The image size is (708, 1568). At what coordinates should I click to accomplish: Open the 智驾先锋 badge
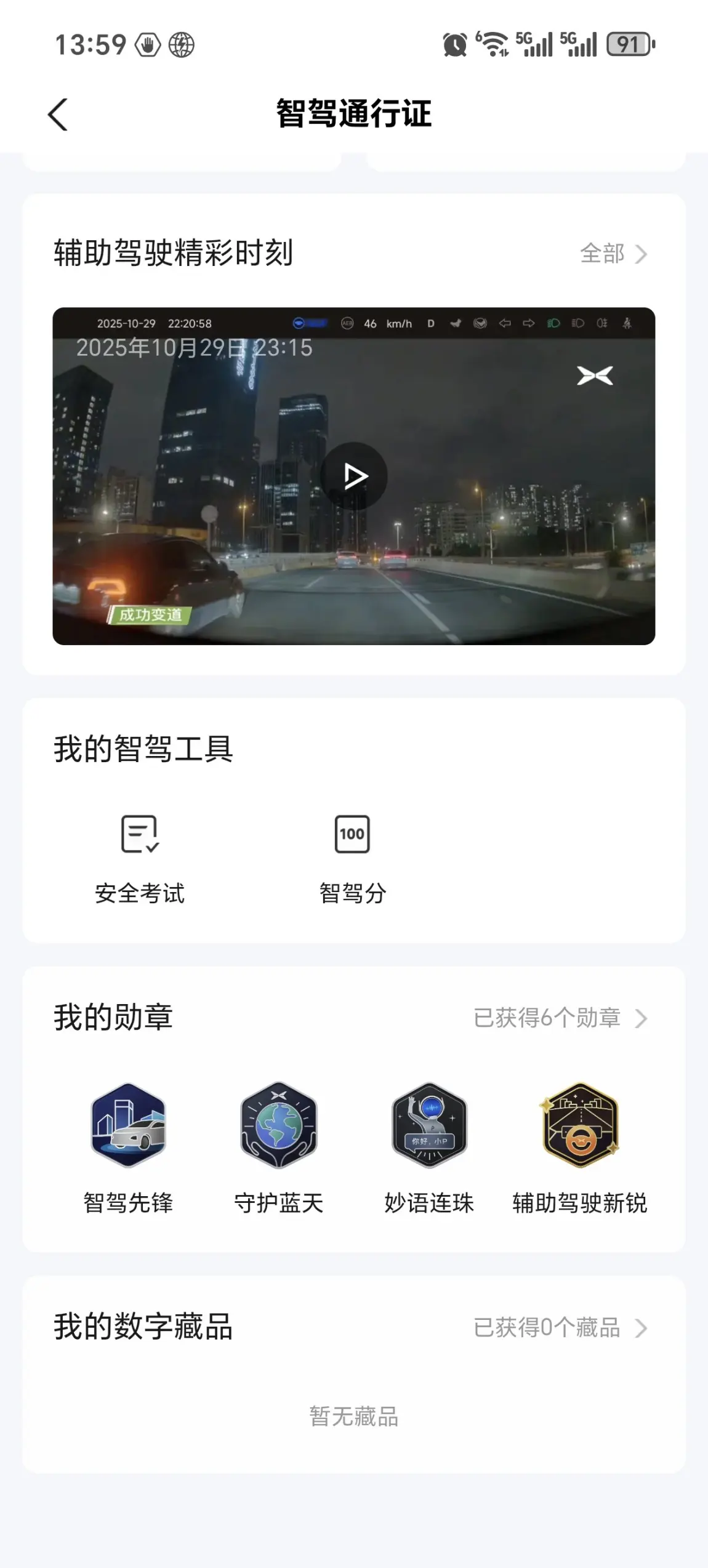(x=128, y=1148)
